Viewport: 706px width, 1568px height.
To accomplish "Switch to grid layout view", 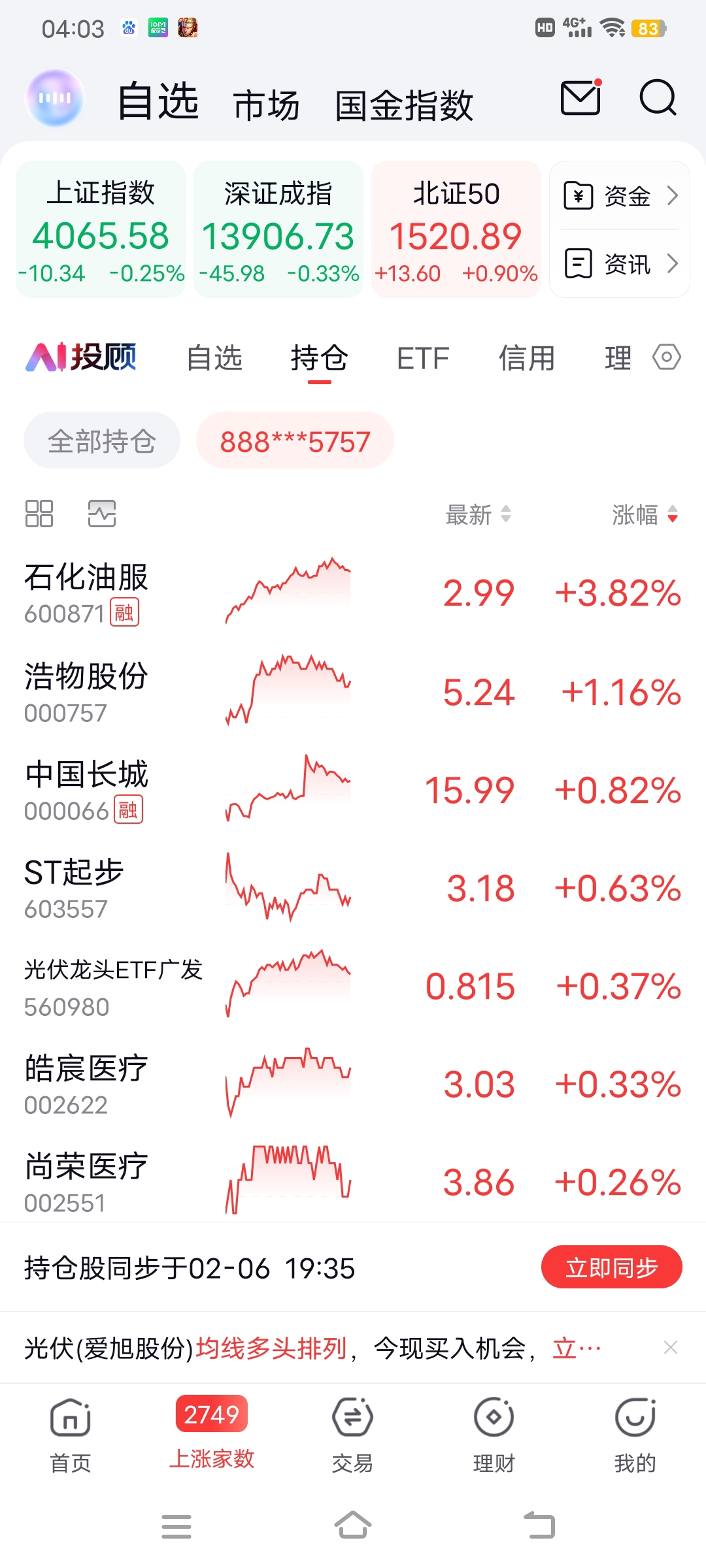I will [x=39, y=514].
